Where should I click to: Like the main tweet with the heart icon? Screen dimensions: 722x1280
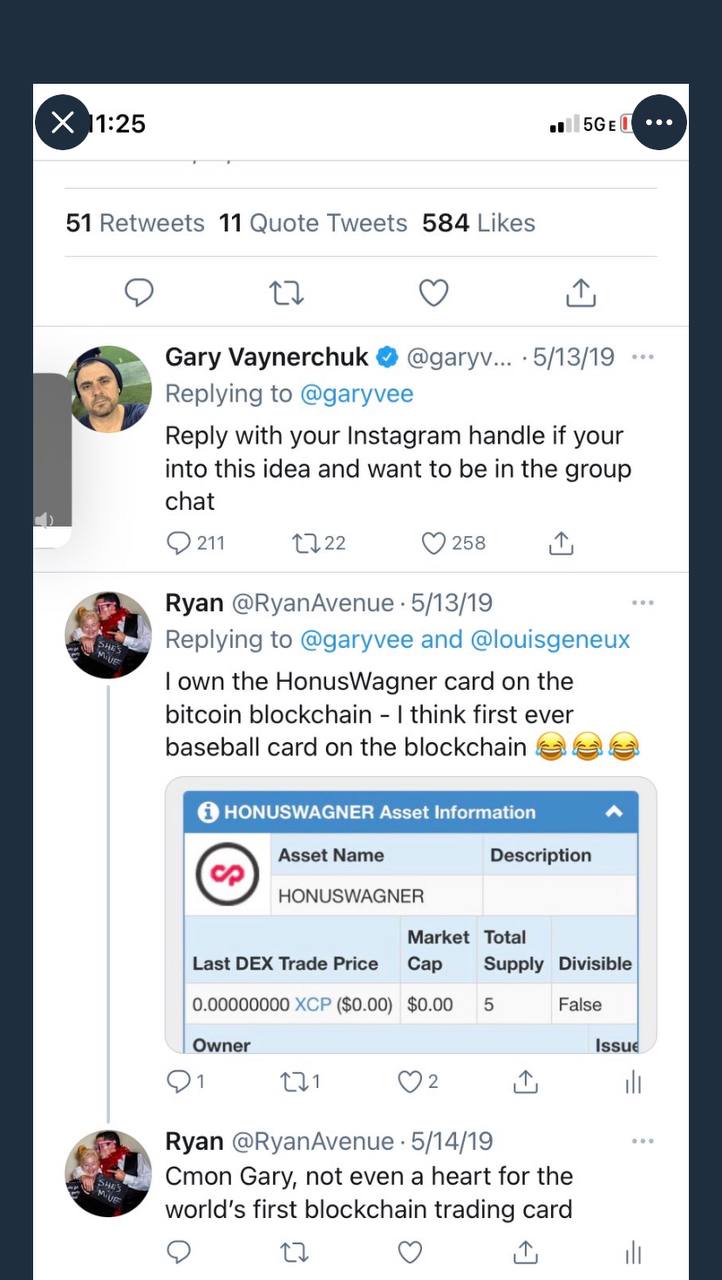coord(433,293)
